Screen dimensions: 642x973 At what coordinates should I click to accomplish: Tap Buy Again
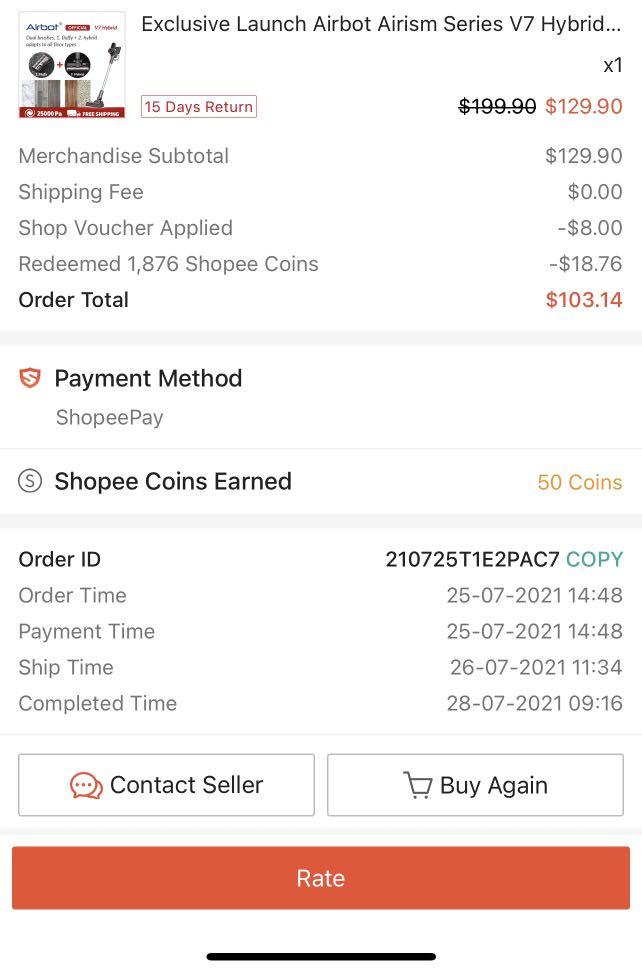point(475,785)
